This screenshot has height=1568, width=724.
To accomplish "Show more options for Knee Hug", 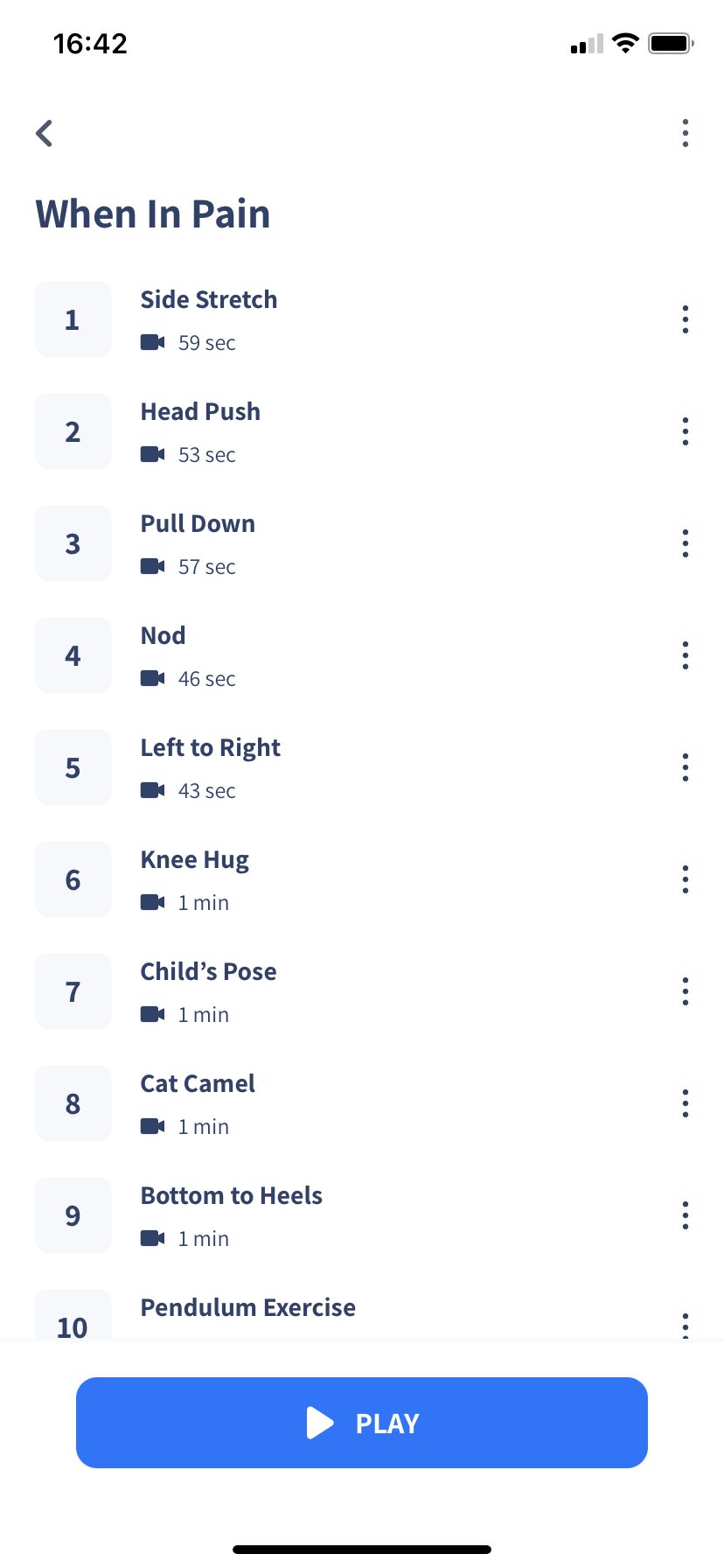I will 686,879.
